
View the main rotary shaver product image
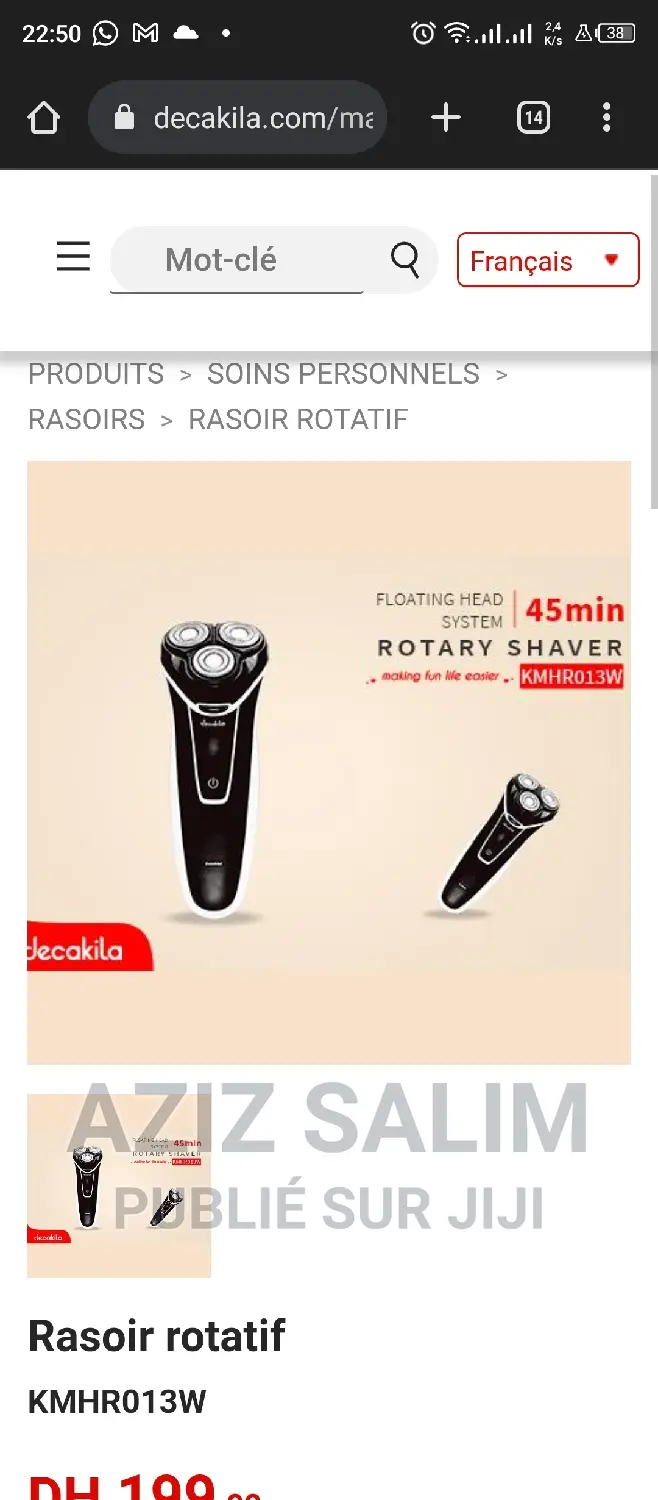coord(329,762)
